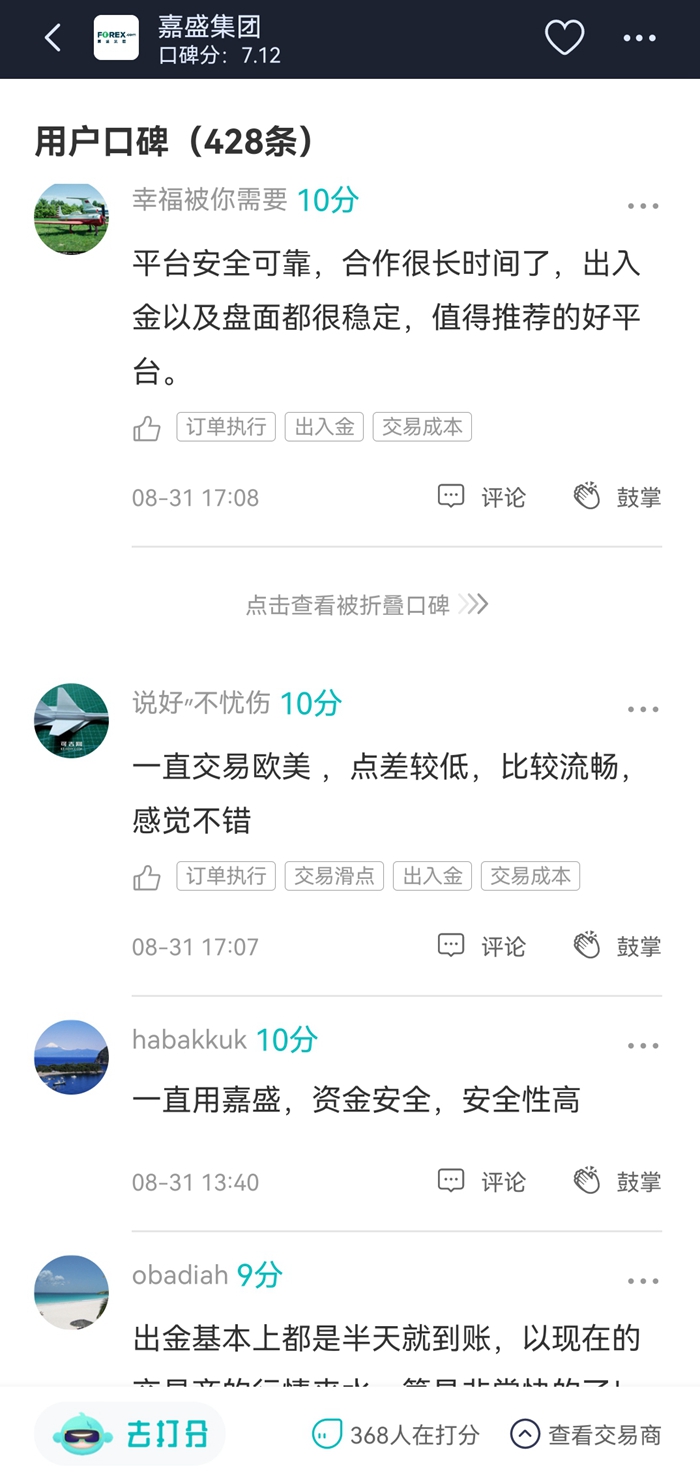Comment on 幸福被你需要's review
Image resolution: width=700 pixels, height=1480 pixels.
(482, 496)
